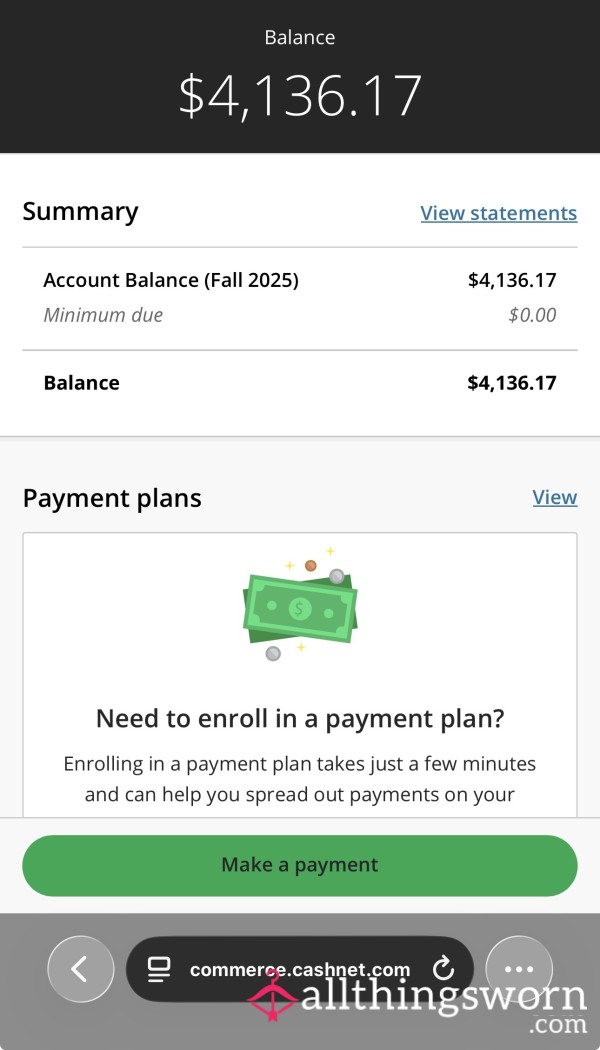Viewport: 600px width, 1050px height.
Task: Reload the page from the address bar
Action: point(443,969)
